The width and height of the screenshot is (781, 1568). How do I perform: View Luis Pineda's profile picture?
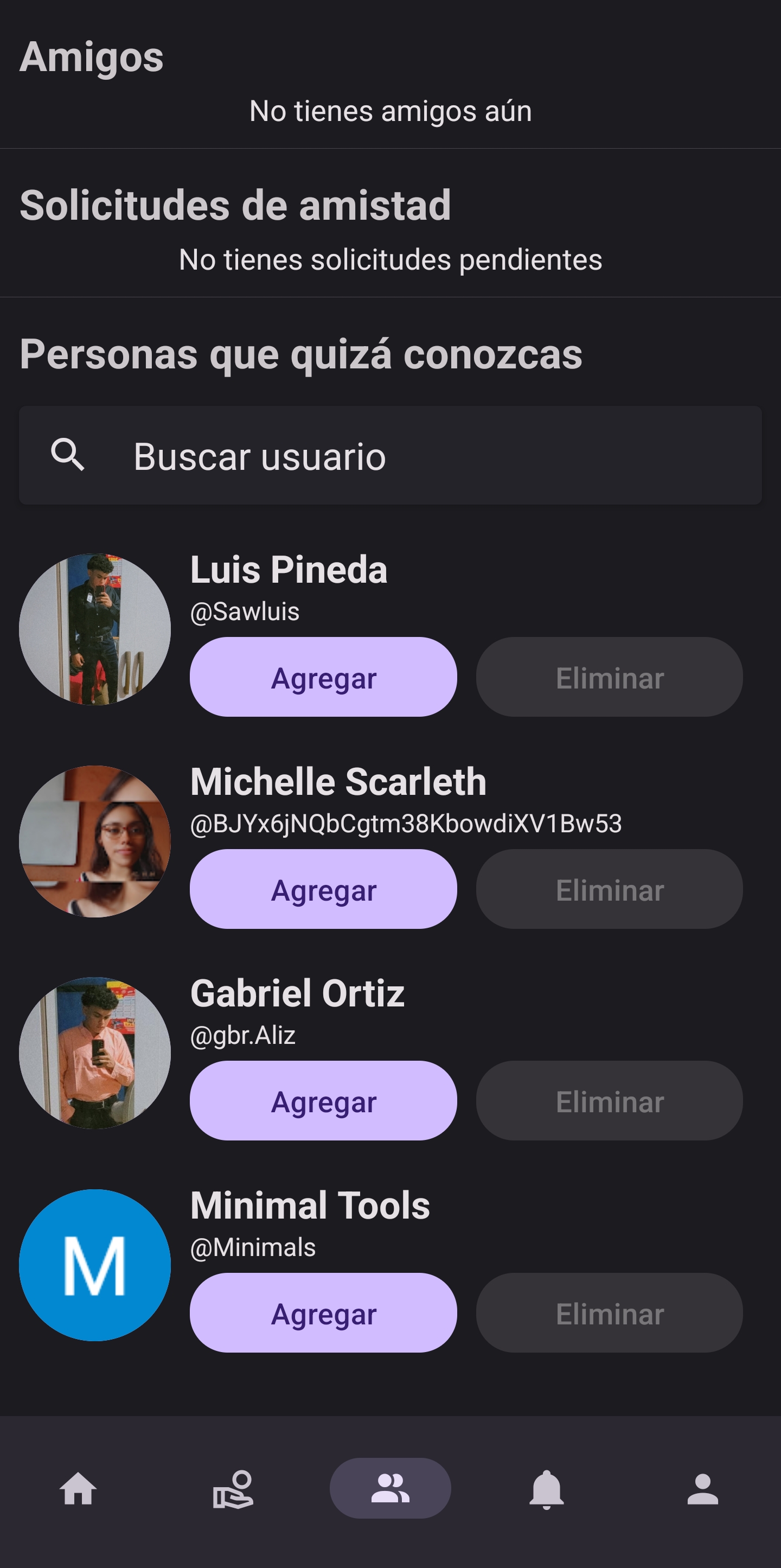pyautogui.click(x=95, y=629)
